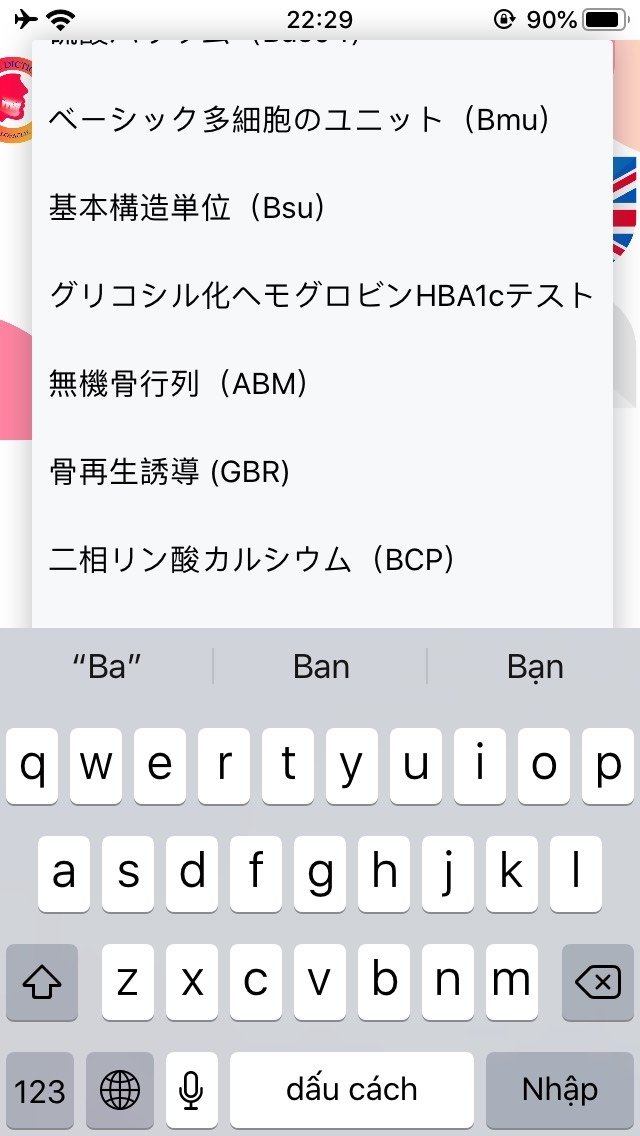Switch keyboard language with globe key
Screen dimensions: 640x1136
(120, 1089)
